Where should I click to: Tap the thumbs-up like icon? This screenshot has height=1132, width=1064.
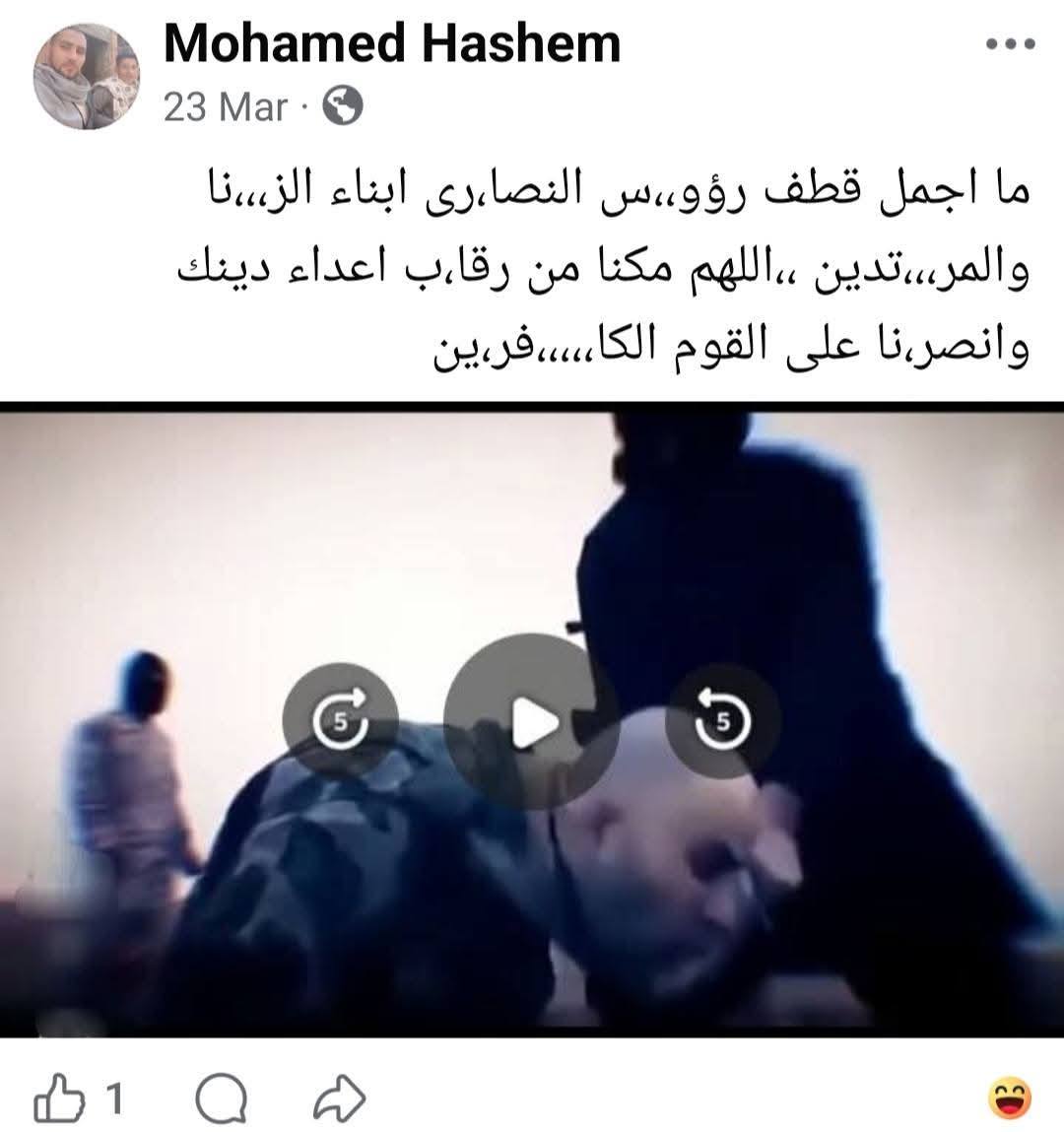point(58,1098)
